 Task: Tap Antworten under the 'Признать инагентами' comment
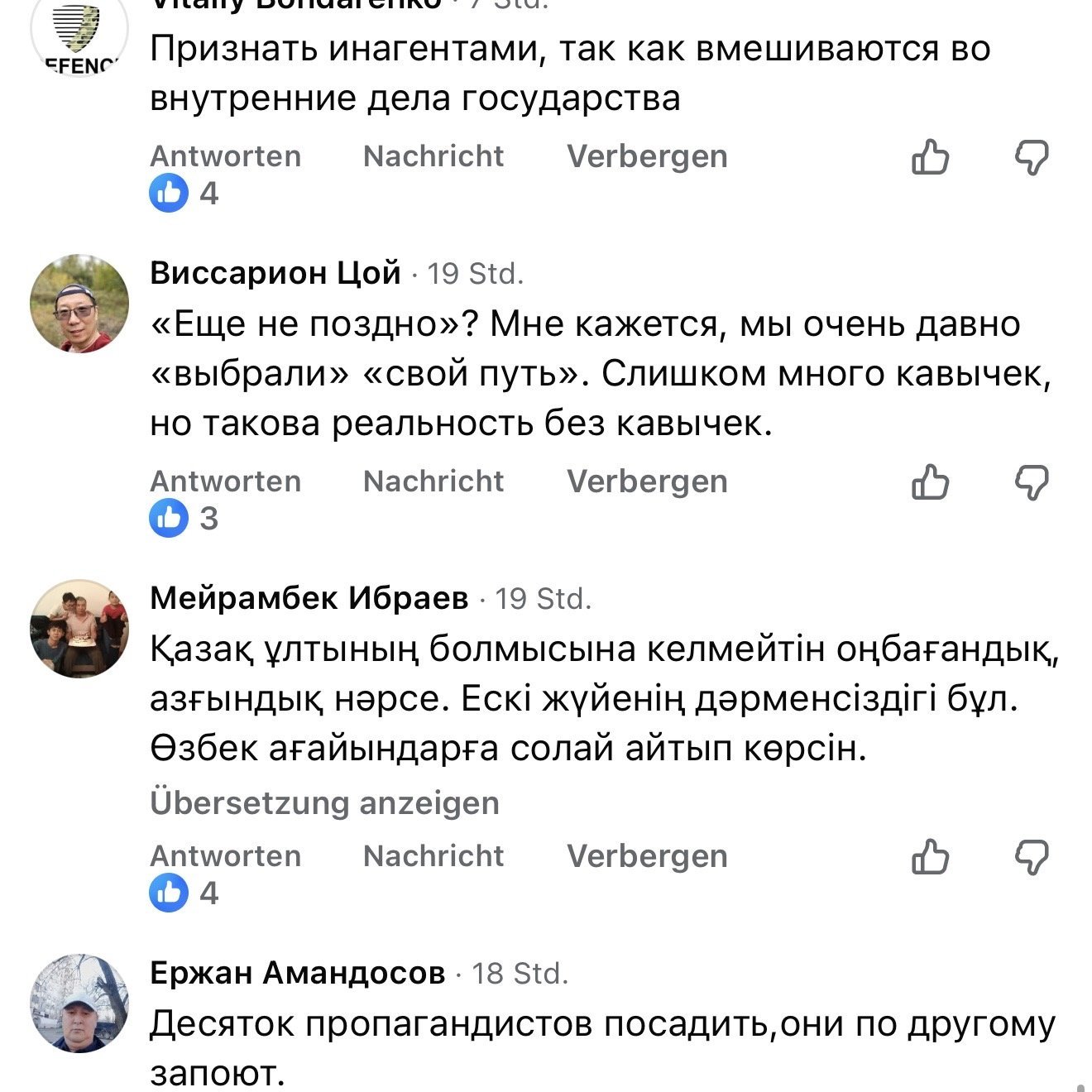coord(225,156)
